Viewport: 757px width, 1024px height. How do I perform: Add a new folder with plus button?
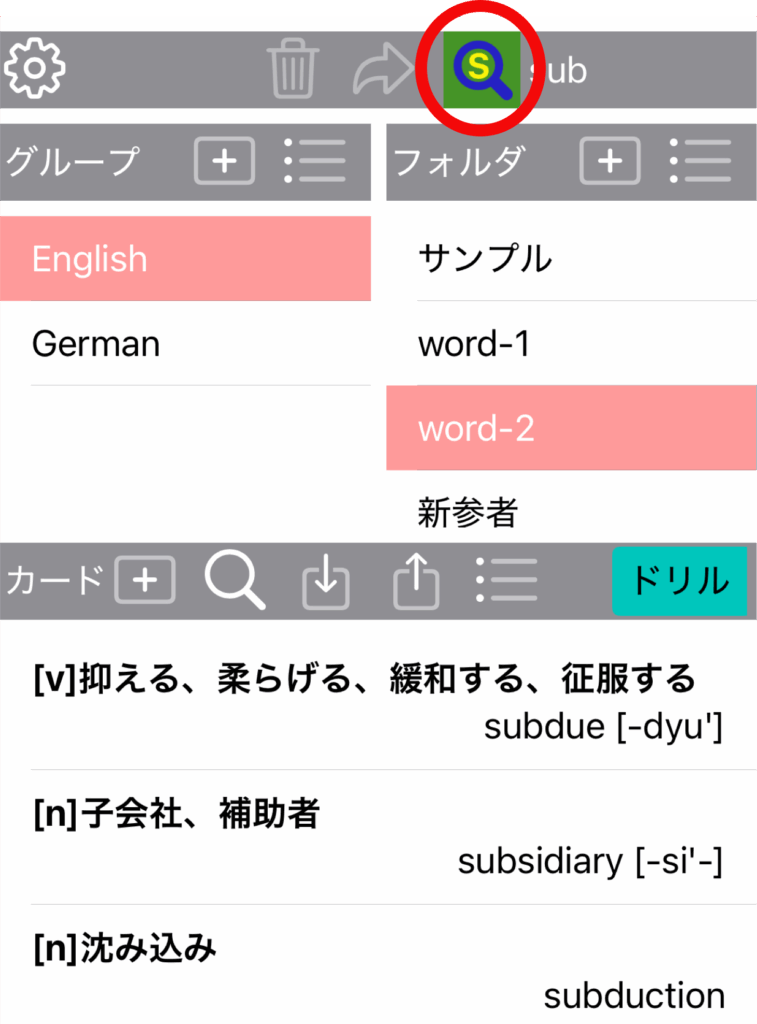tap(610, 161)
